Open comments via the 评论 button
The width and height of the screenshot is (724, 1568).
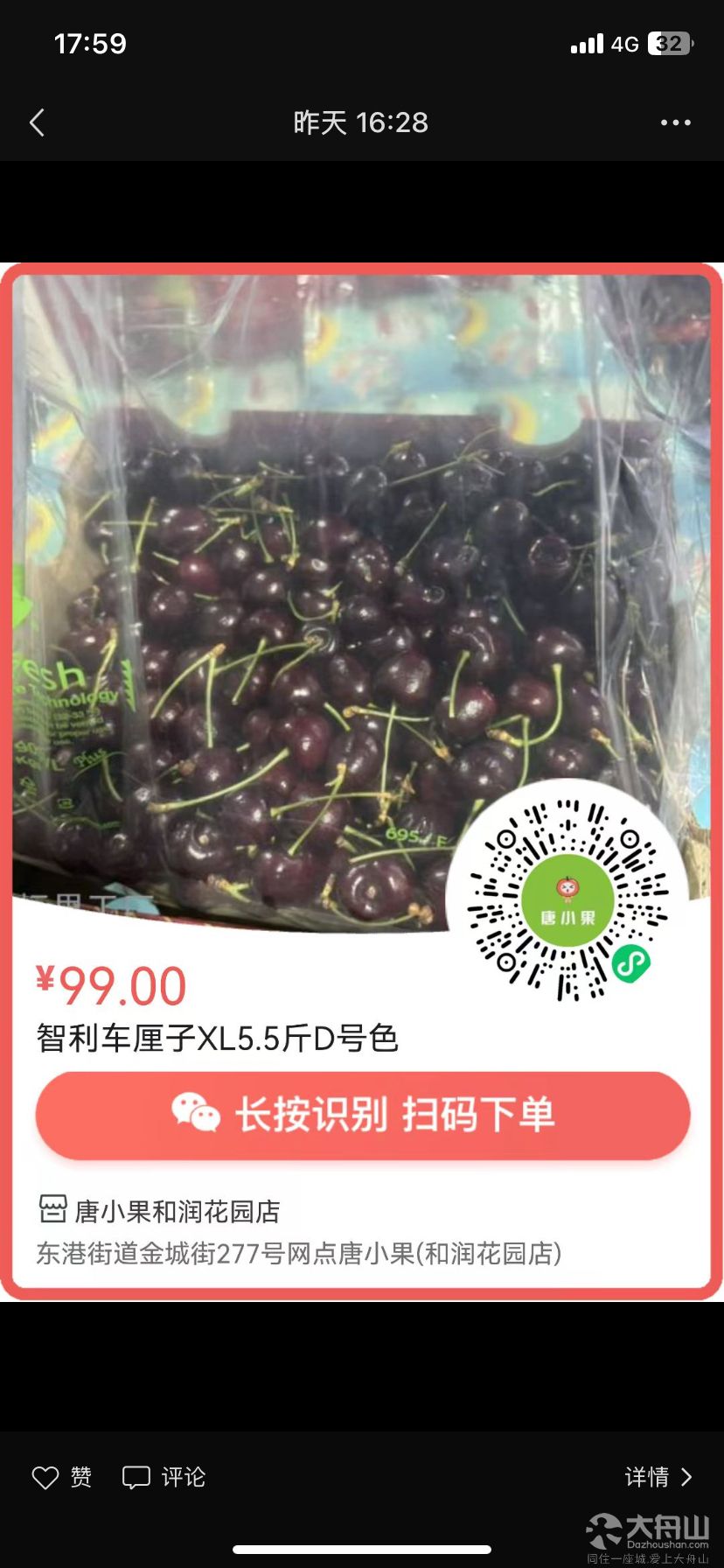[x=164, y=1477]
